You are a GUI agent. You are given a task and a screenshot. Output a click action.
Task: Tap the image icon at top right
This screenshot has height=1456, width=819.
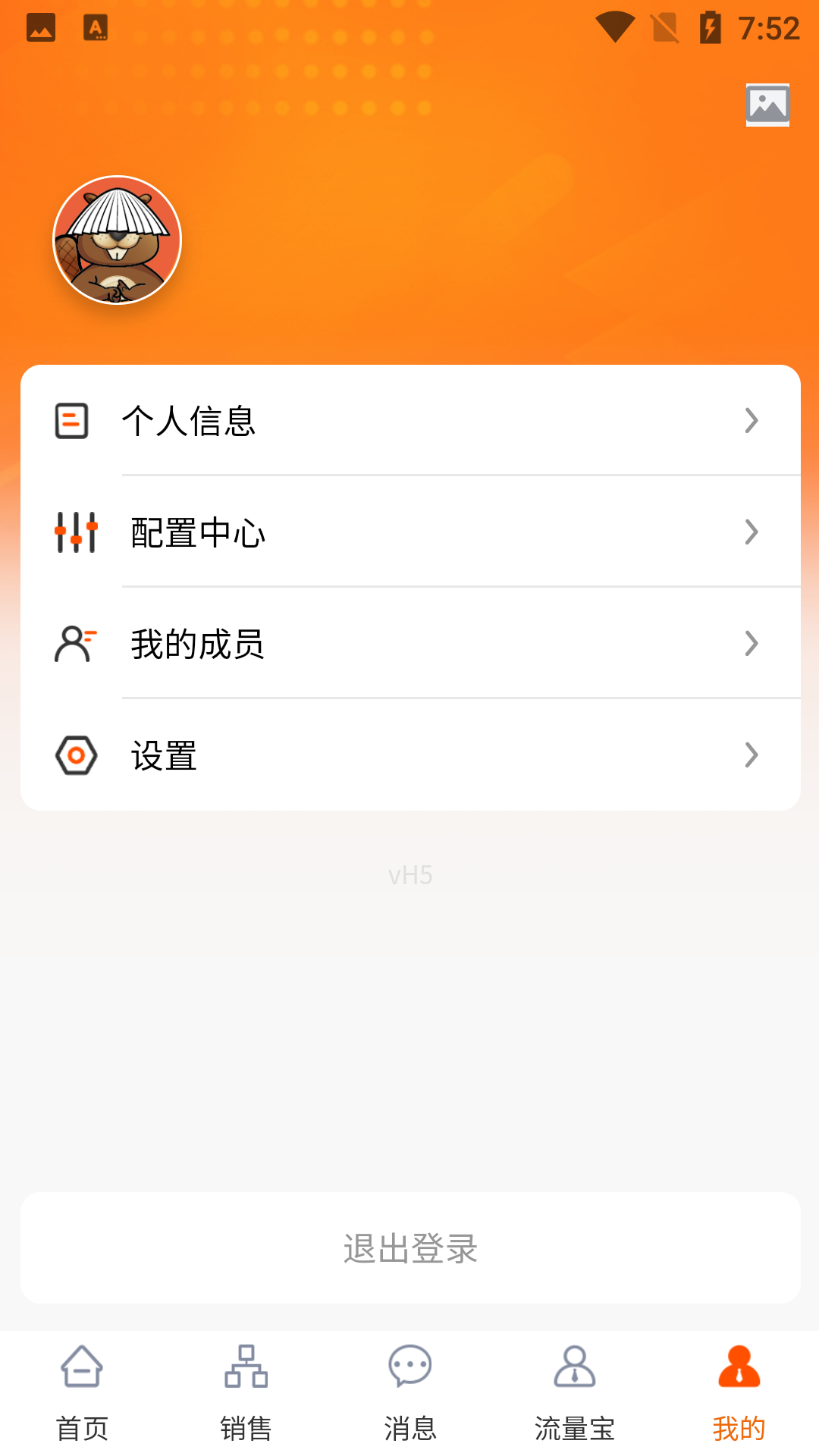[767, 105]
